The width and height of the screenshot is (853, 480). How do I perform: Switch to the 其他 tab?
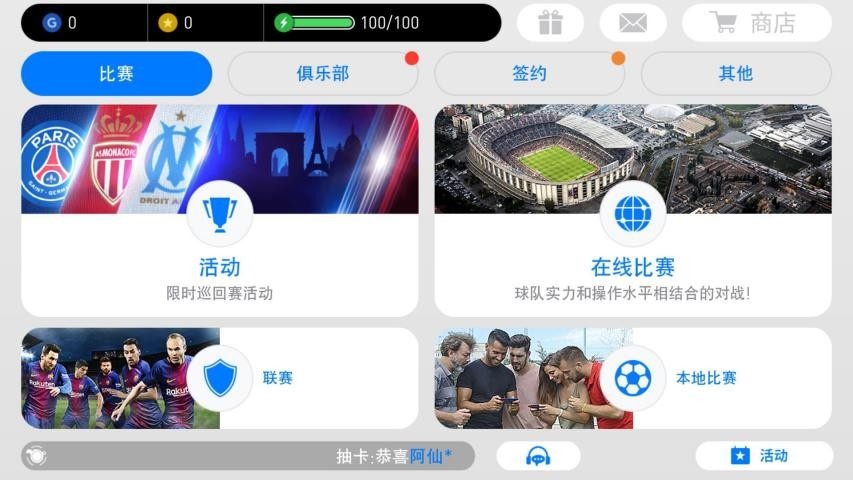click(x=735, y=74)
